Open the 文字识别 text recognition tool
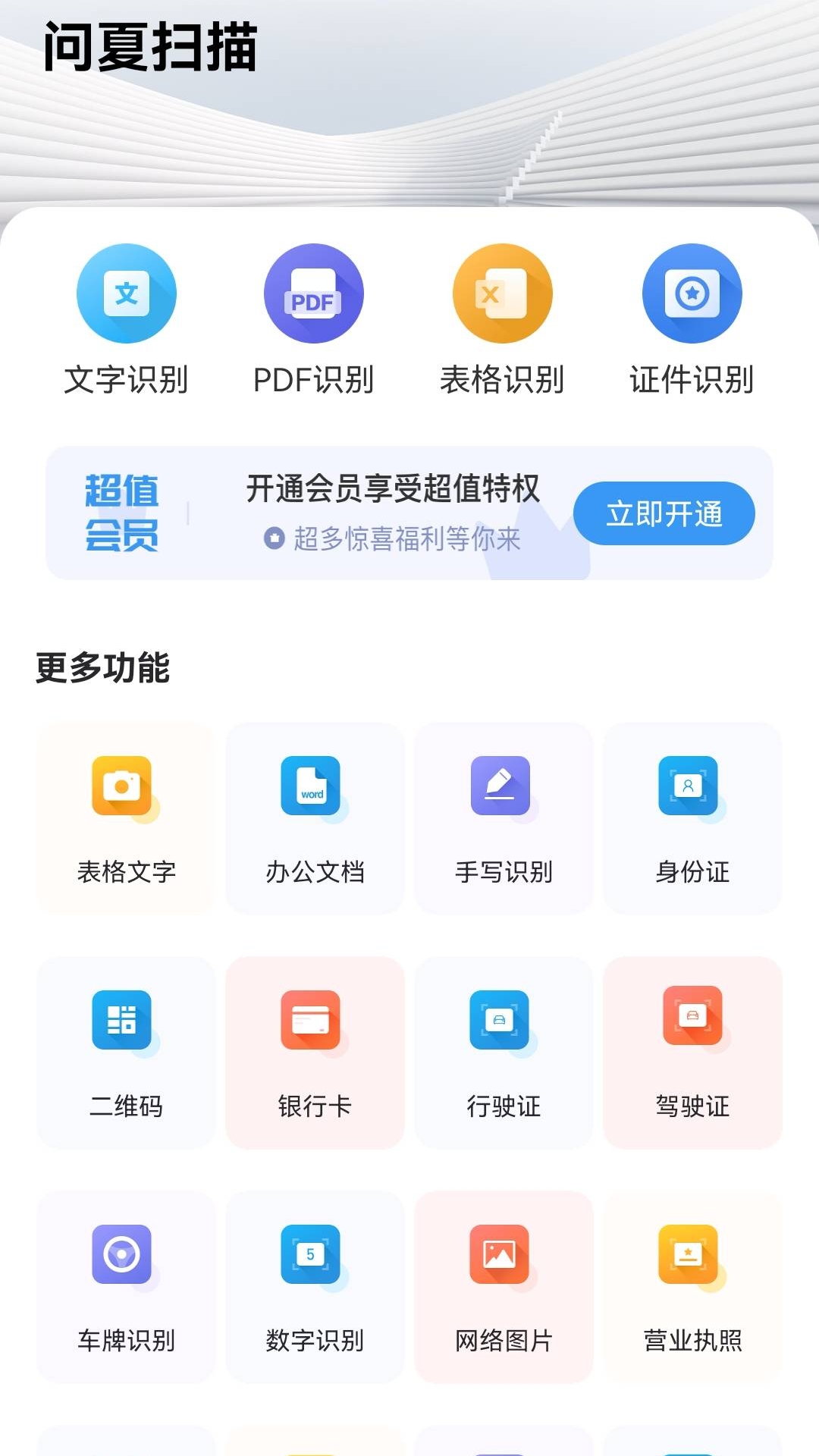 126,318
